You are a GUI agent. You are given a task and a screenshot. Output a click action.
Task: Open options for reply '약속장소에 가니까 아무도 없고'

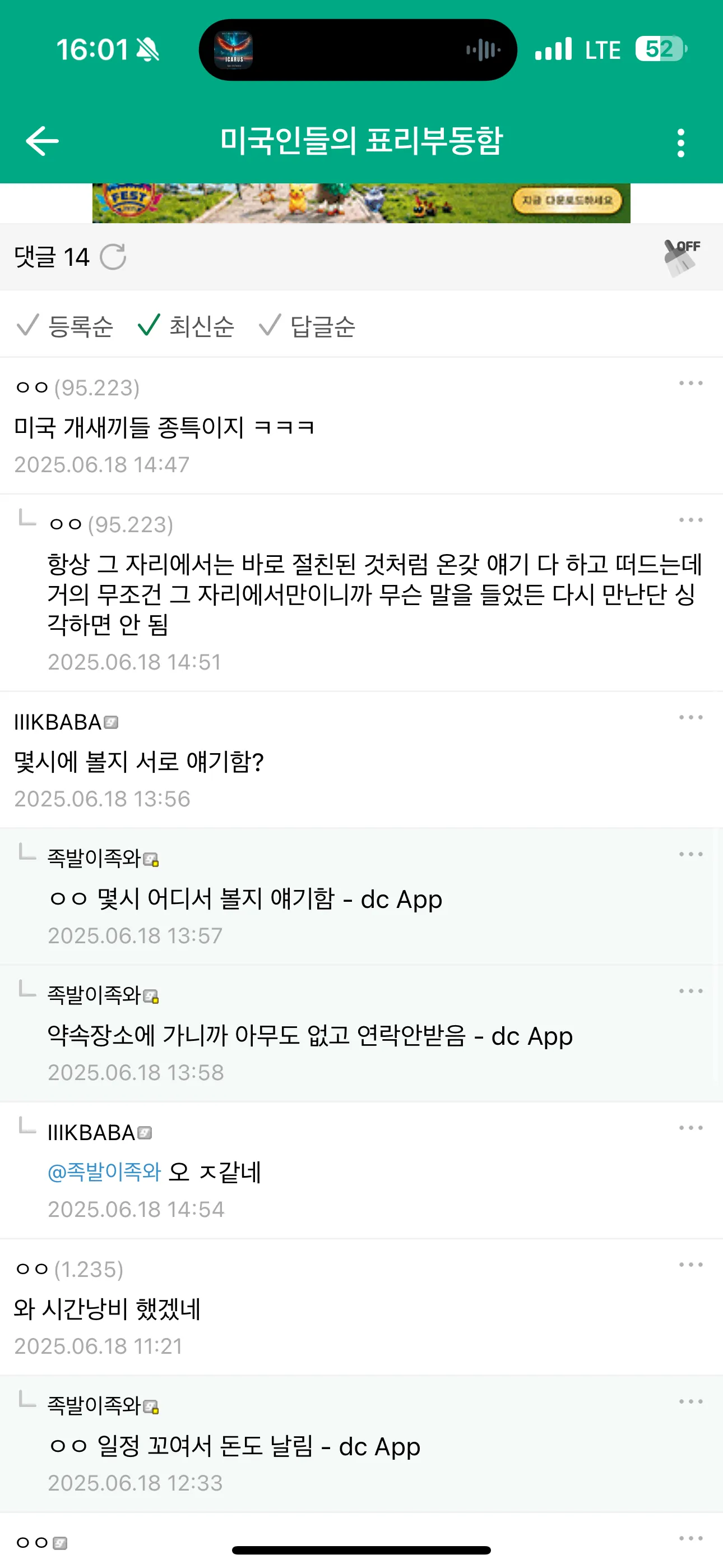click(690, 991)
